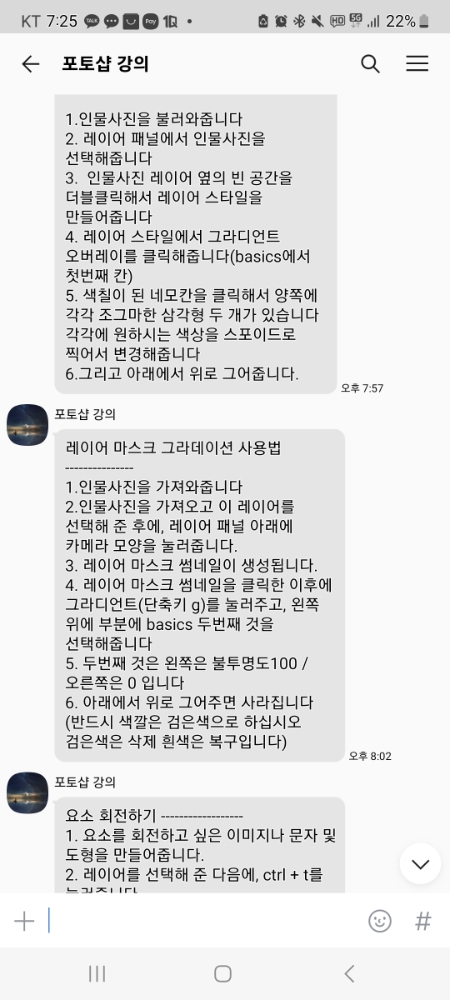Open recent apps from navigation bar
The image size is (450, 1000).
(x=97, y=973)
